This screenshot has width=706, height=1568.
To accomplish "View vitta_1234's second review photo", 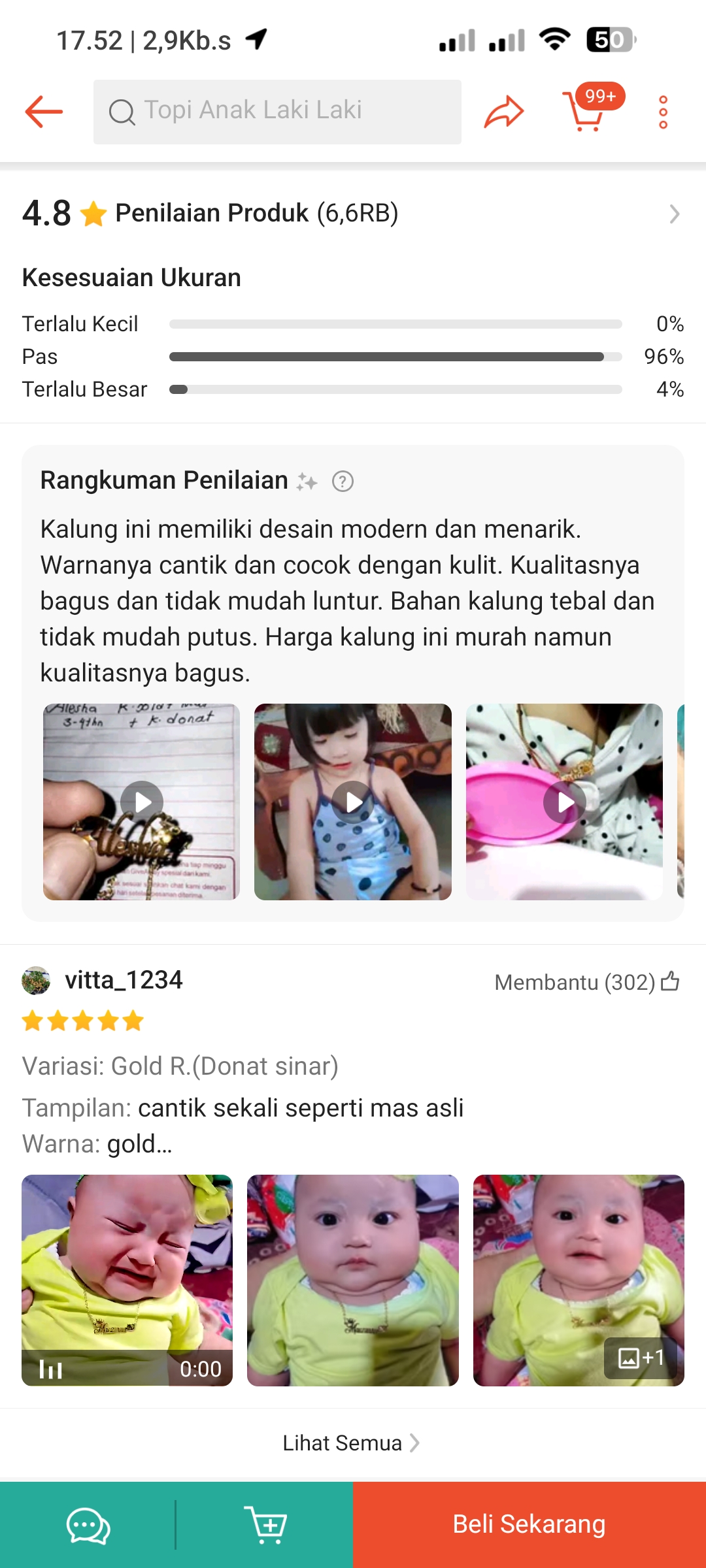I will [353, 1280].
